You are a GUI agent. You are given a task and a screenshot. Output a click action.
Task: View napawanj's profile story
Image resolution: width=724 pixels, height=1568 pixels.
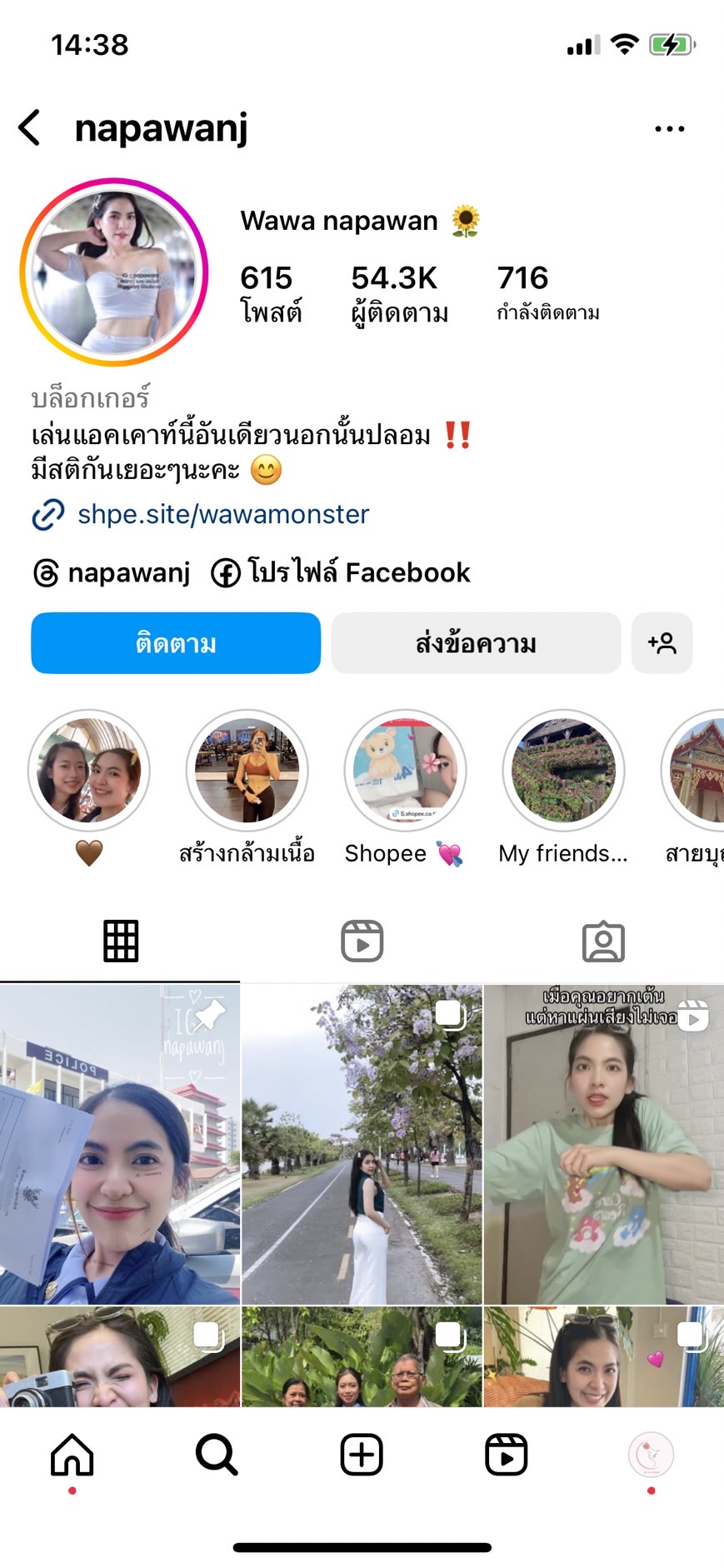[114, 272]
